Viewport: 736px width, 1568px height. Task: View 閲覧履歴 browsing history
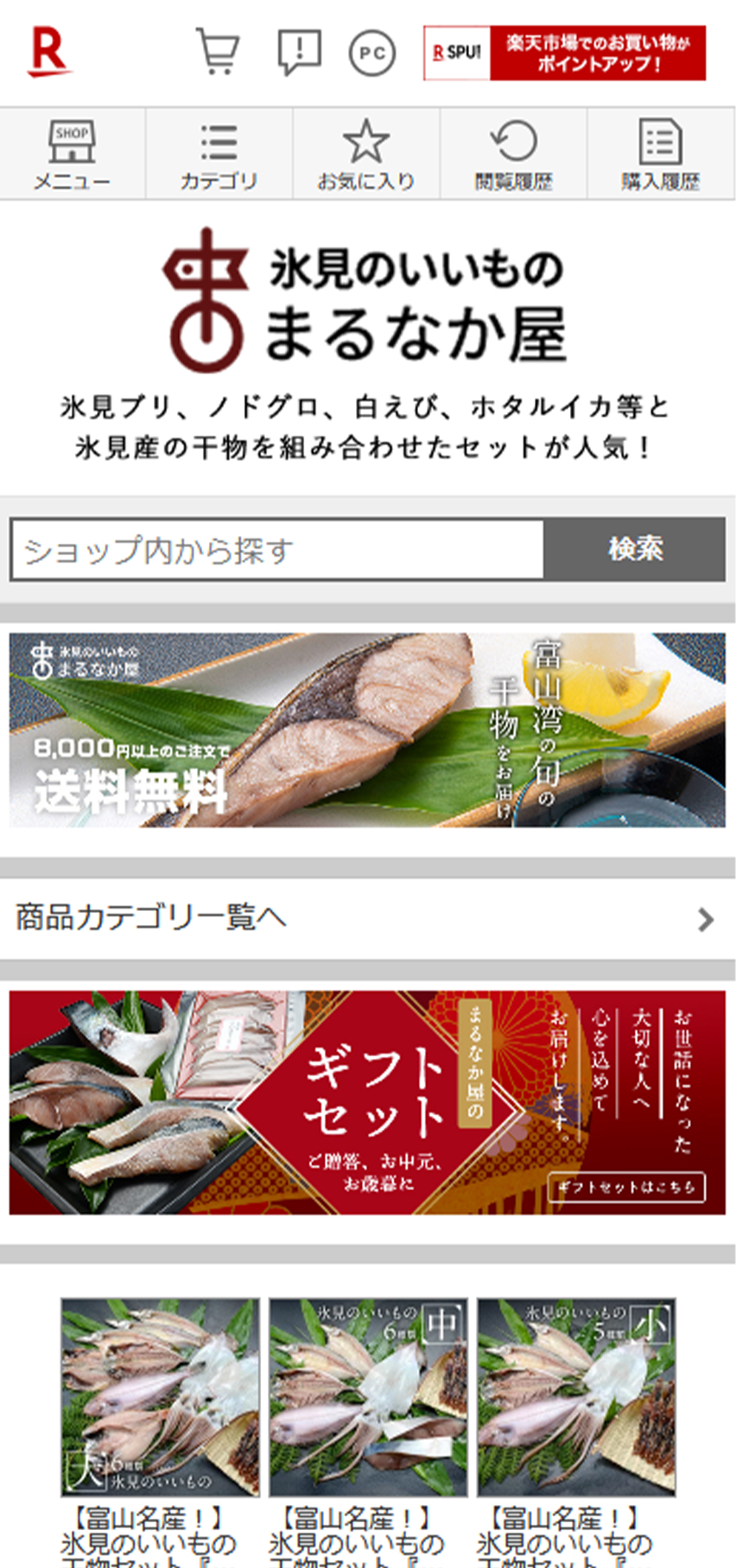coord(513,155)
